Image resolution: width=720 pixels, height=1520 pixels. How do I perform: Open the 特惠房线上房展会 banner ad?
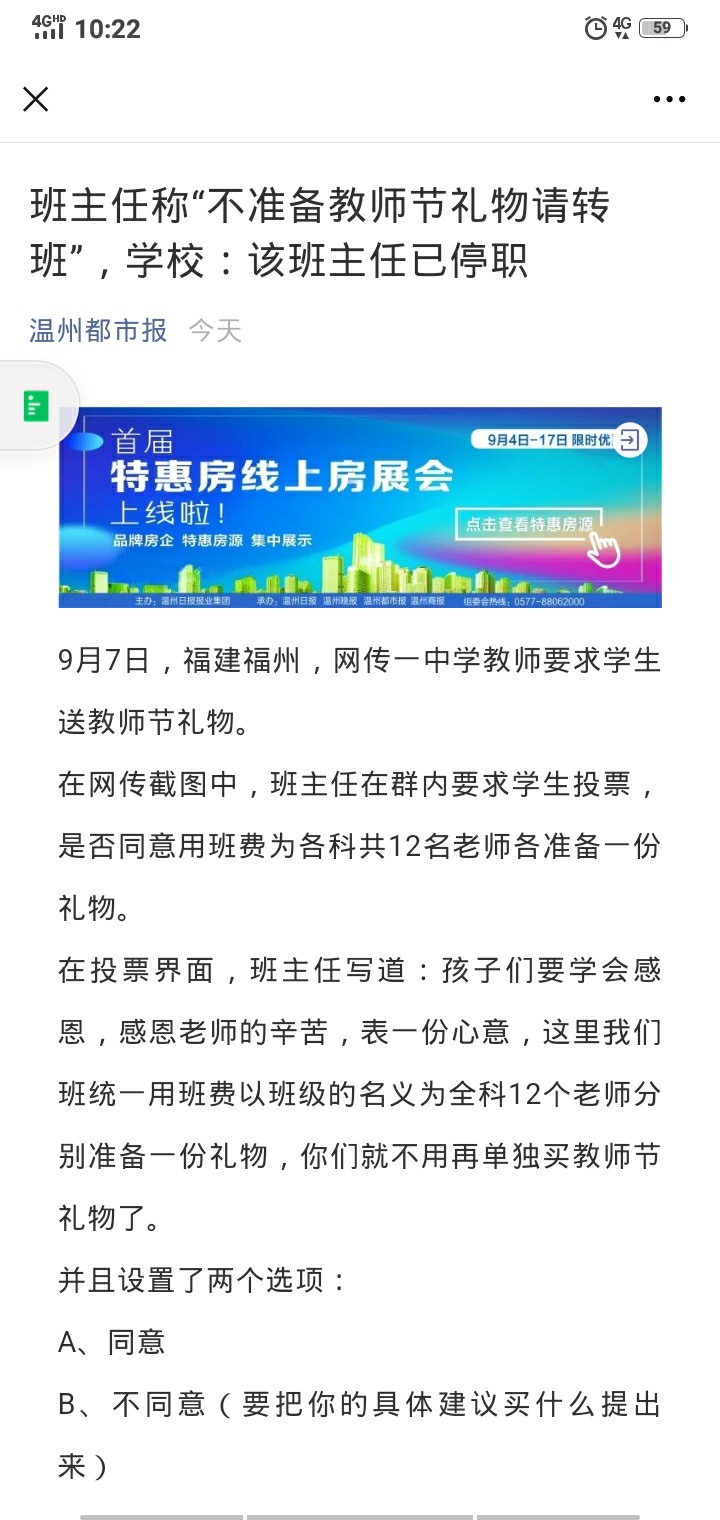[x=360, y=507]
